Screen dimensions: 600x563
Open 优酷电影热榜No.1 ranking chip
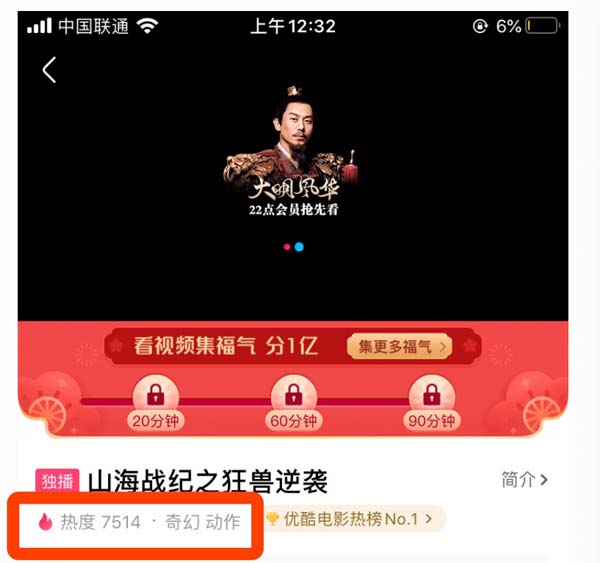pyautogui.click(x=352, y=519)
